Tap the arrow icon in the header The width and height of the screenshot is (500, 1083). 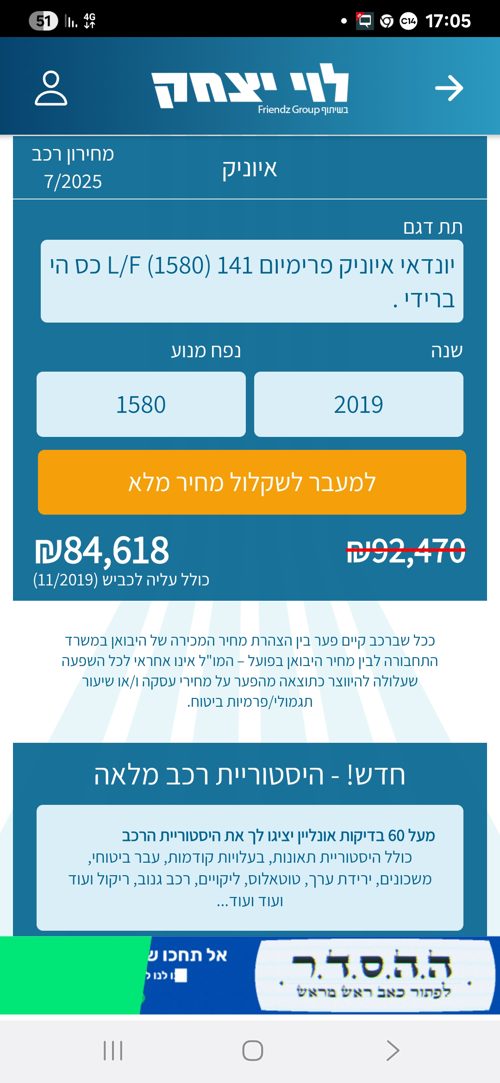(449, 88)
